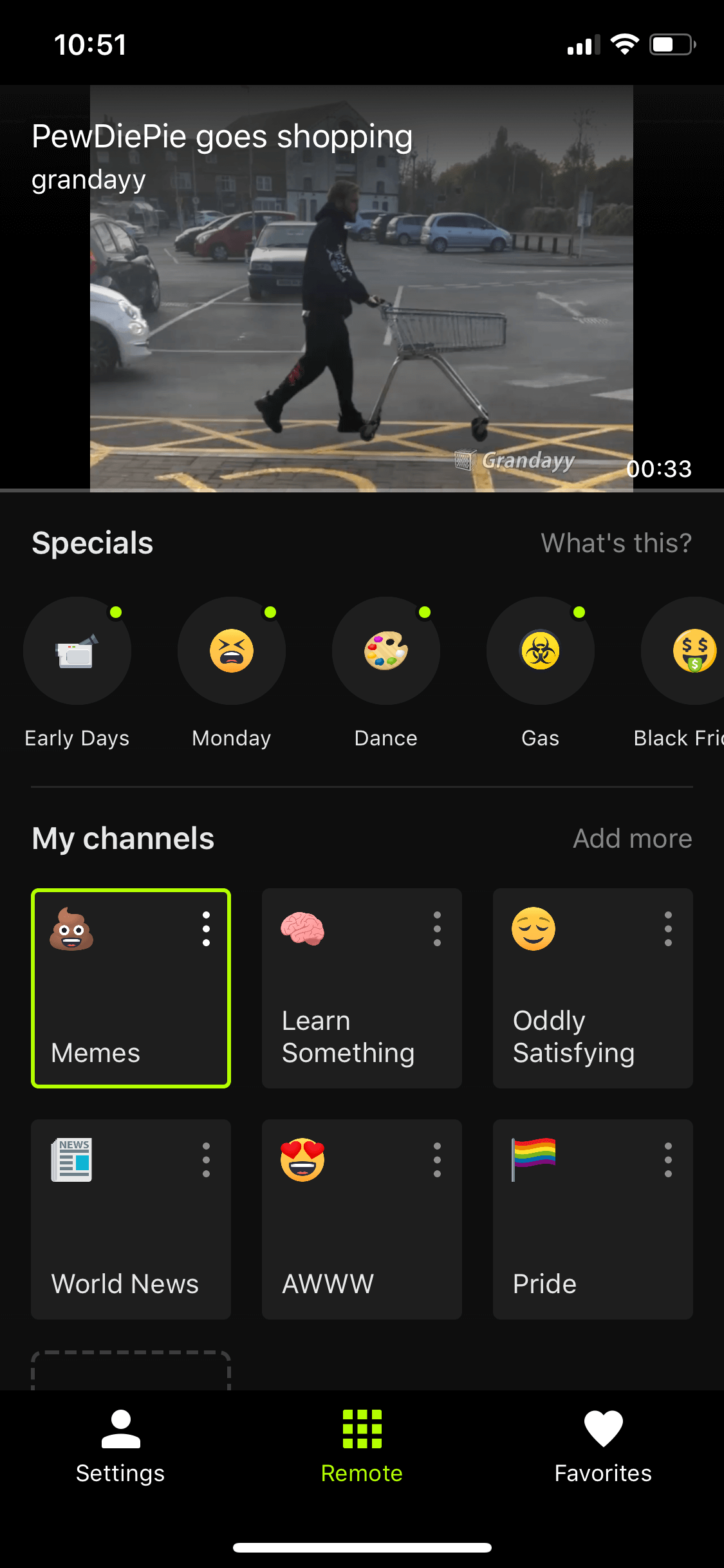Open the Pride channel

[x=593, y=1219]
